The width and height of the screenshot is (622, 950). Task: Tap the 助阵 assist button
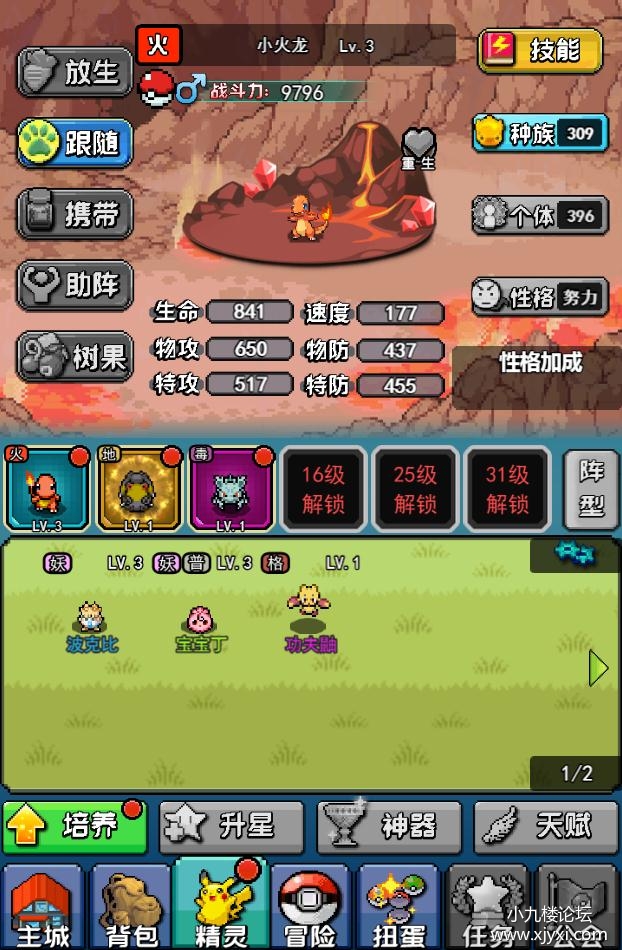point(74,285)
